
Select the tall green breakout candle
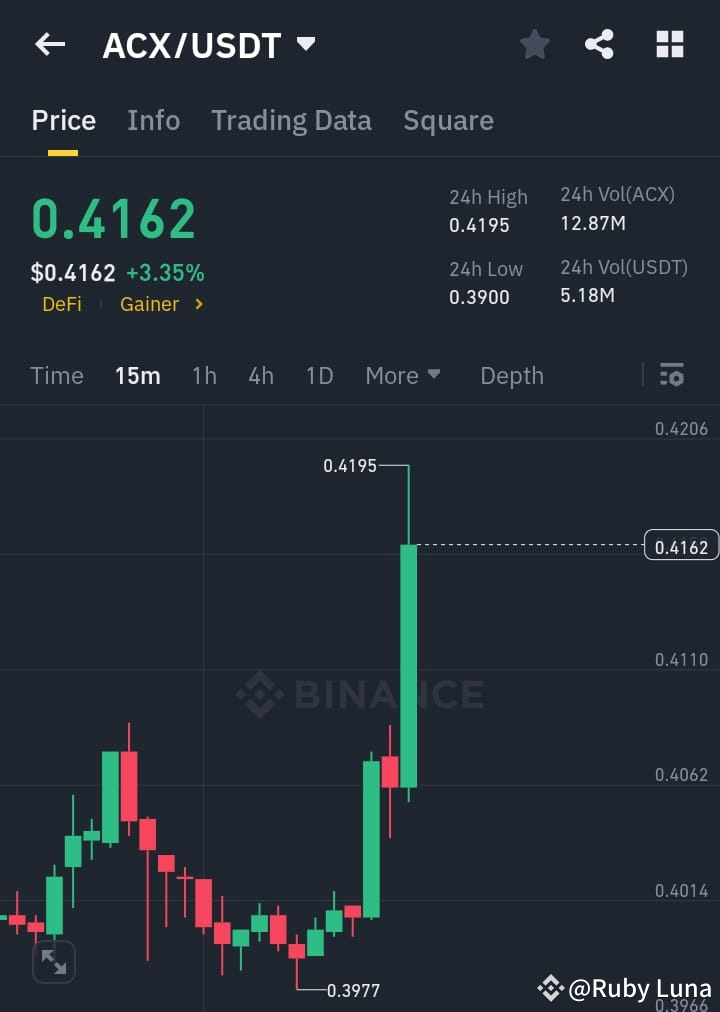click(410, 660)
